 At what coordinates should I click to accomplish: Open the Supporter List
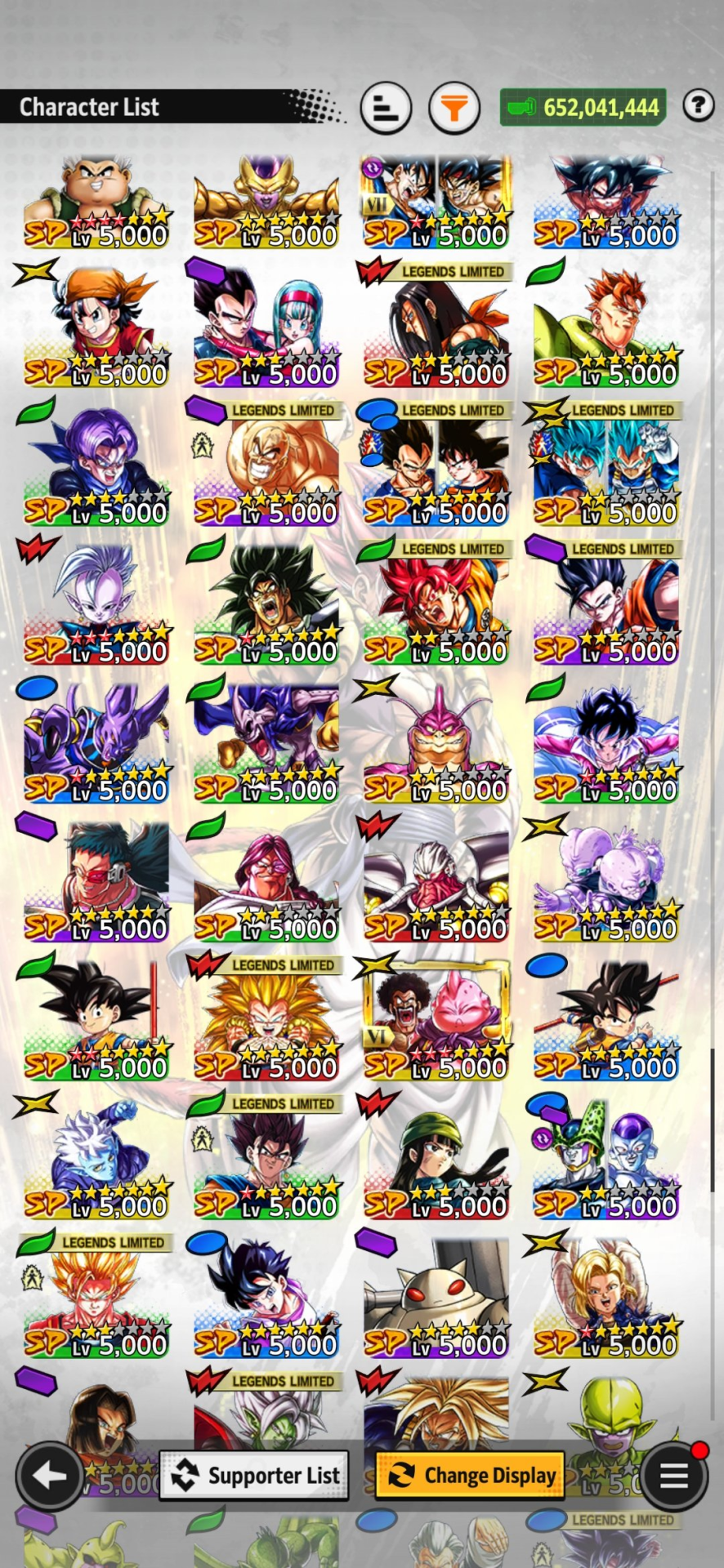[x=254, y=1475]
